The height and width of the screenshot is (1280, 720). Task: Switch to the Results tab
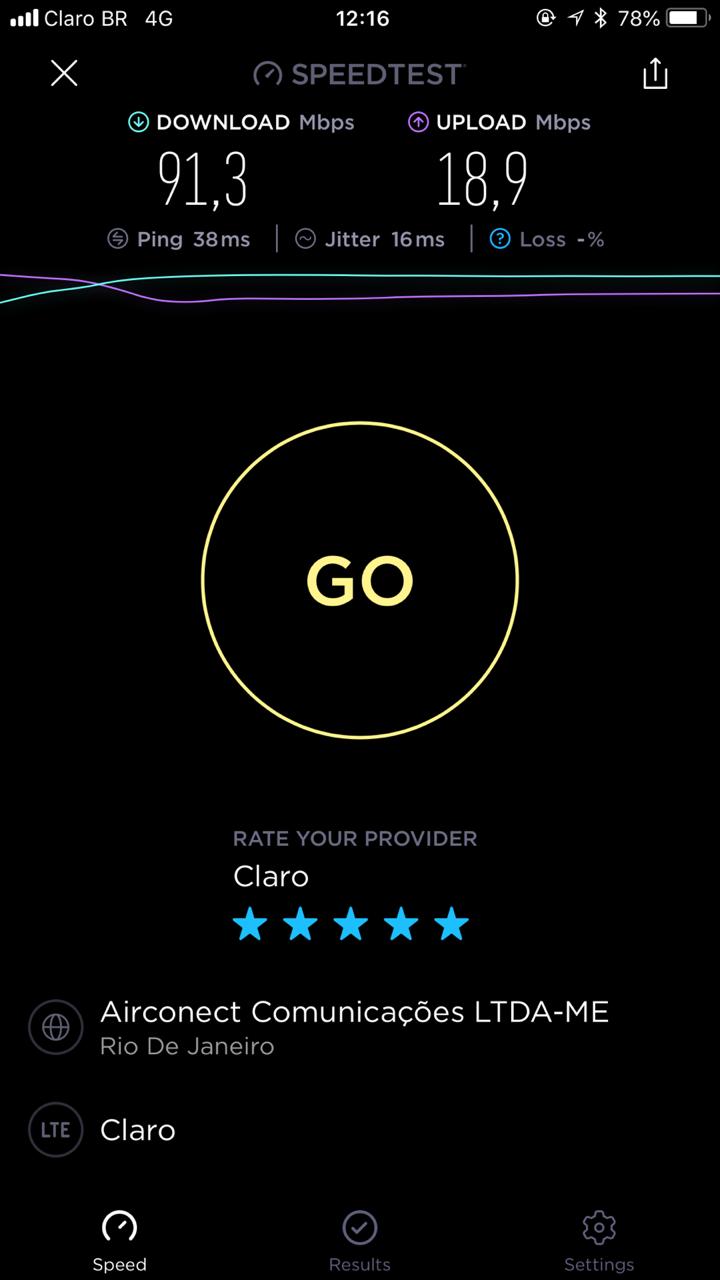360,1240
